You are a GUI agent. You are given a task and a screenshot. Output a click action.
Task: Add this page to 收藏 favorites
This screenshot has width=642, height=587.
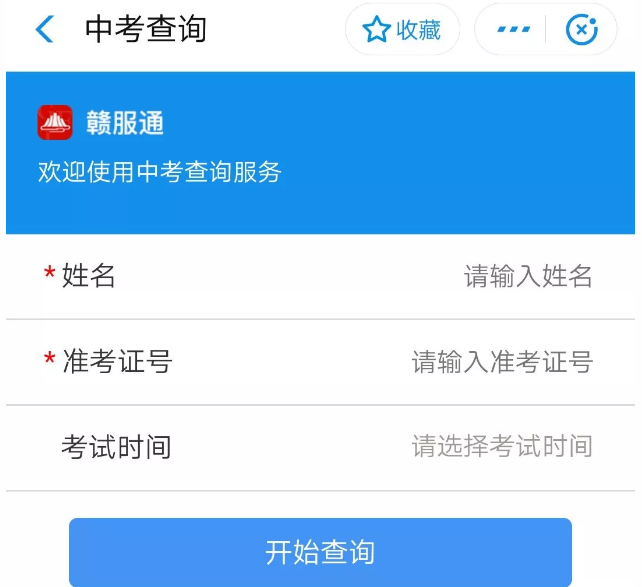click(x=402, y=30)
